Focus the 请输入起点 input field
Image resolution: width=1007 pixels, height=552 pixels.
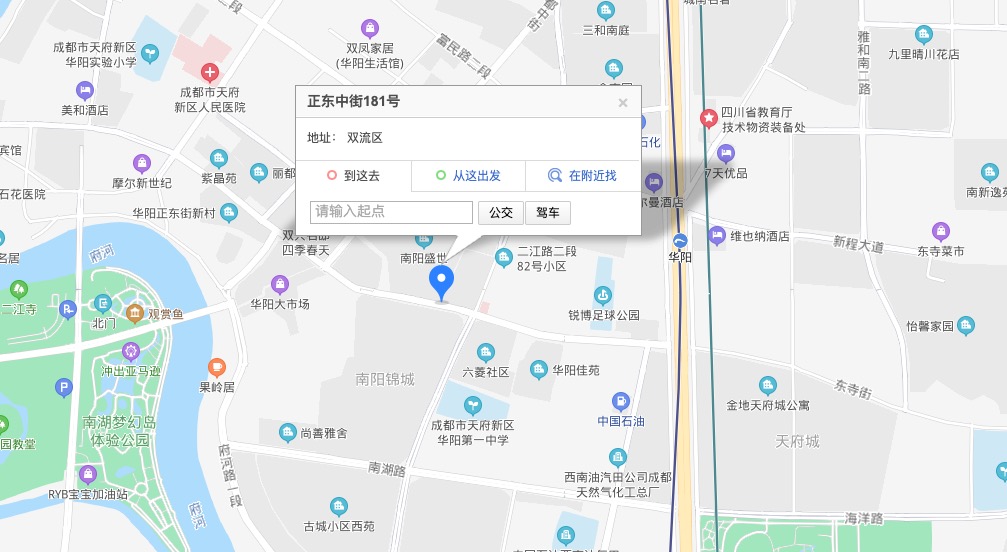[x=391, y=212]
